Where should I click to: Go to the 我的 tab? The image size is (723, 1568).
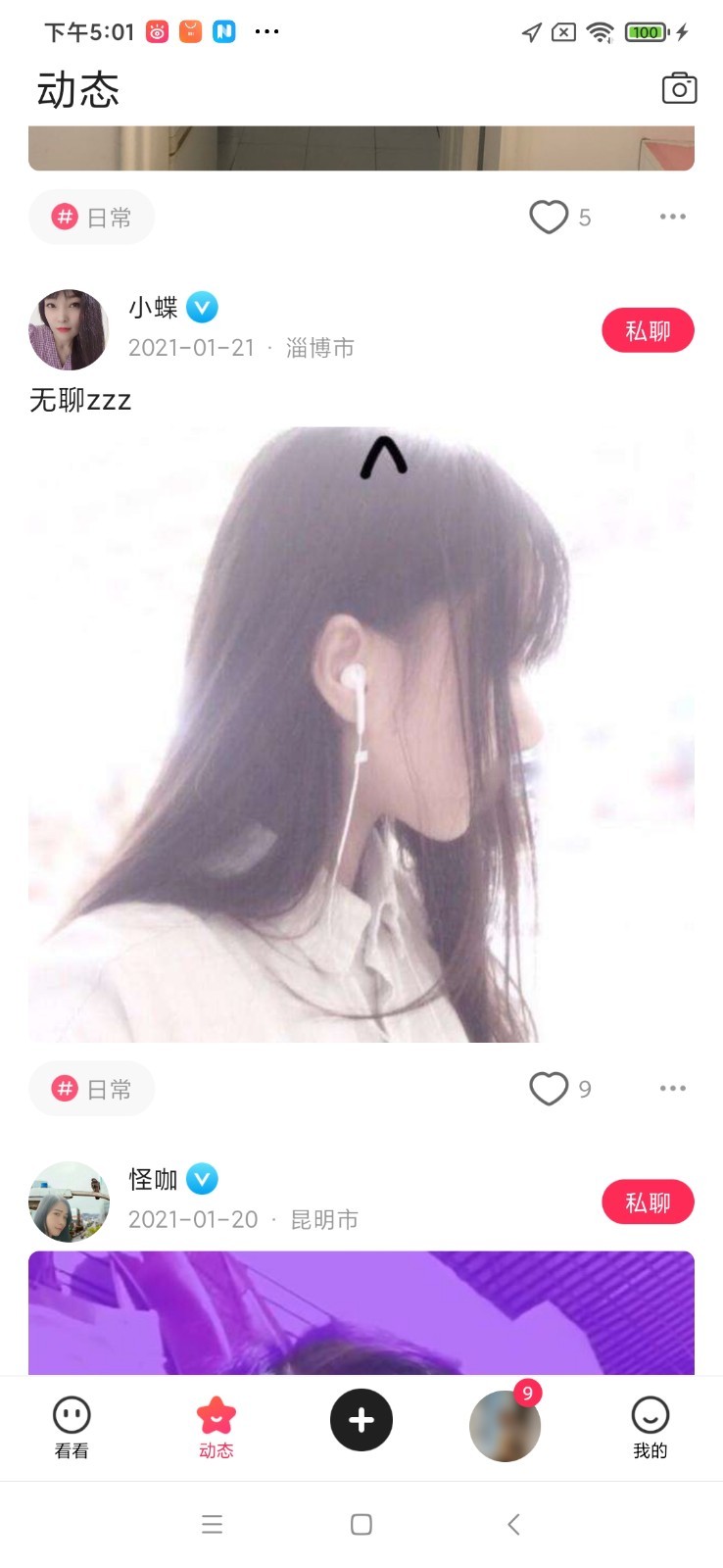pyautogui.click(x=650, y=1428)
